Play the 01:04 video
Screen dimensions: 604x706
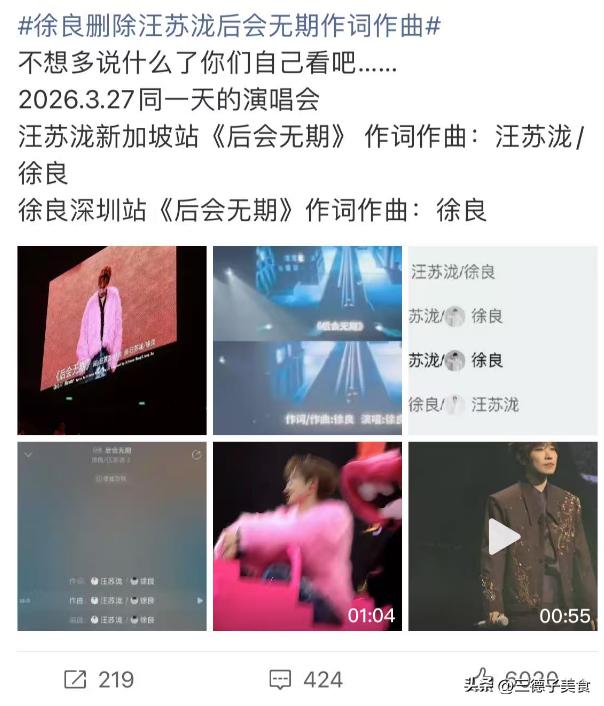pyautogui.click(x=308, y=536)
